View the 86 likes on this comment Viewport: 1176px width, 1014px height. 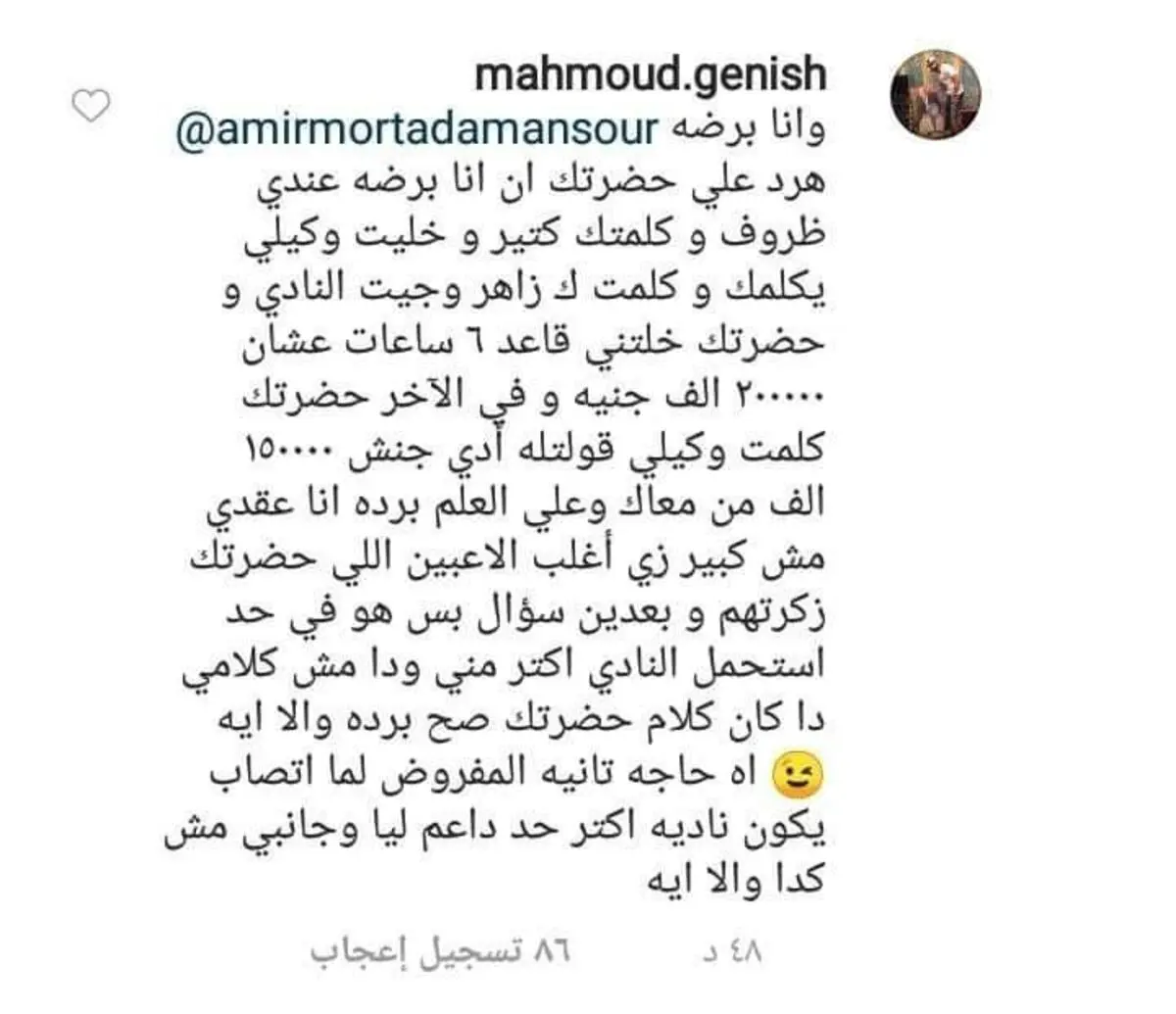tap(440, 950)
